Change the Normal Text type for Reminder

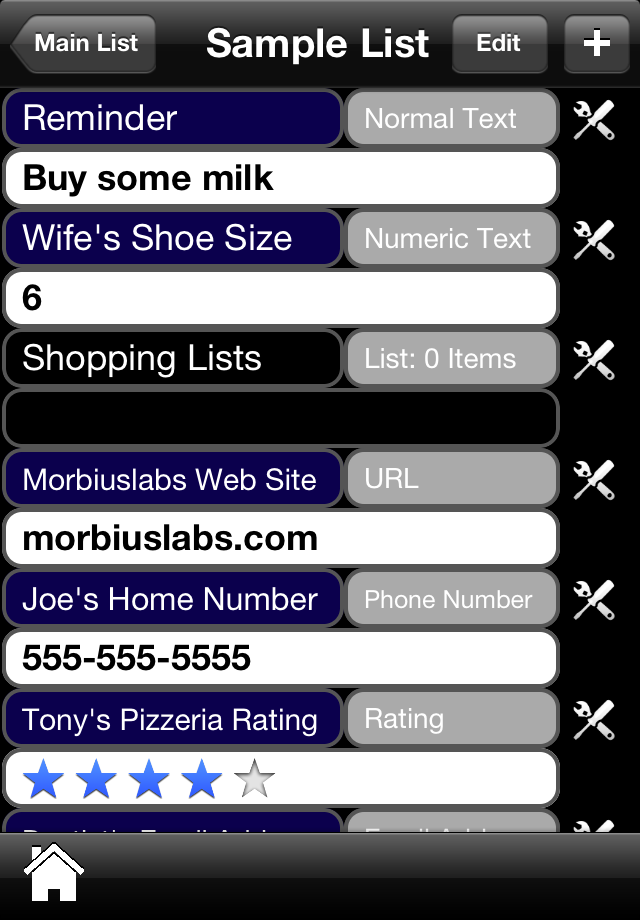point(451,119)
